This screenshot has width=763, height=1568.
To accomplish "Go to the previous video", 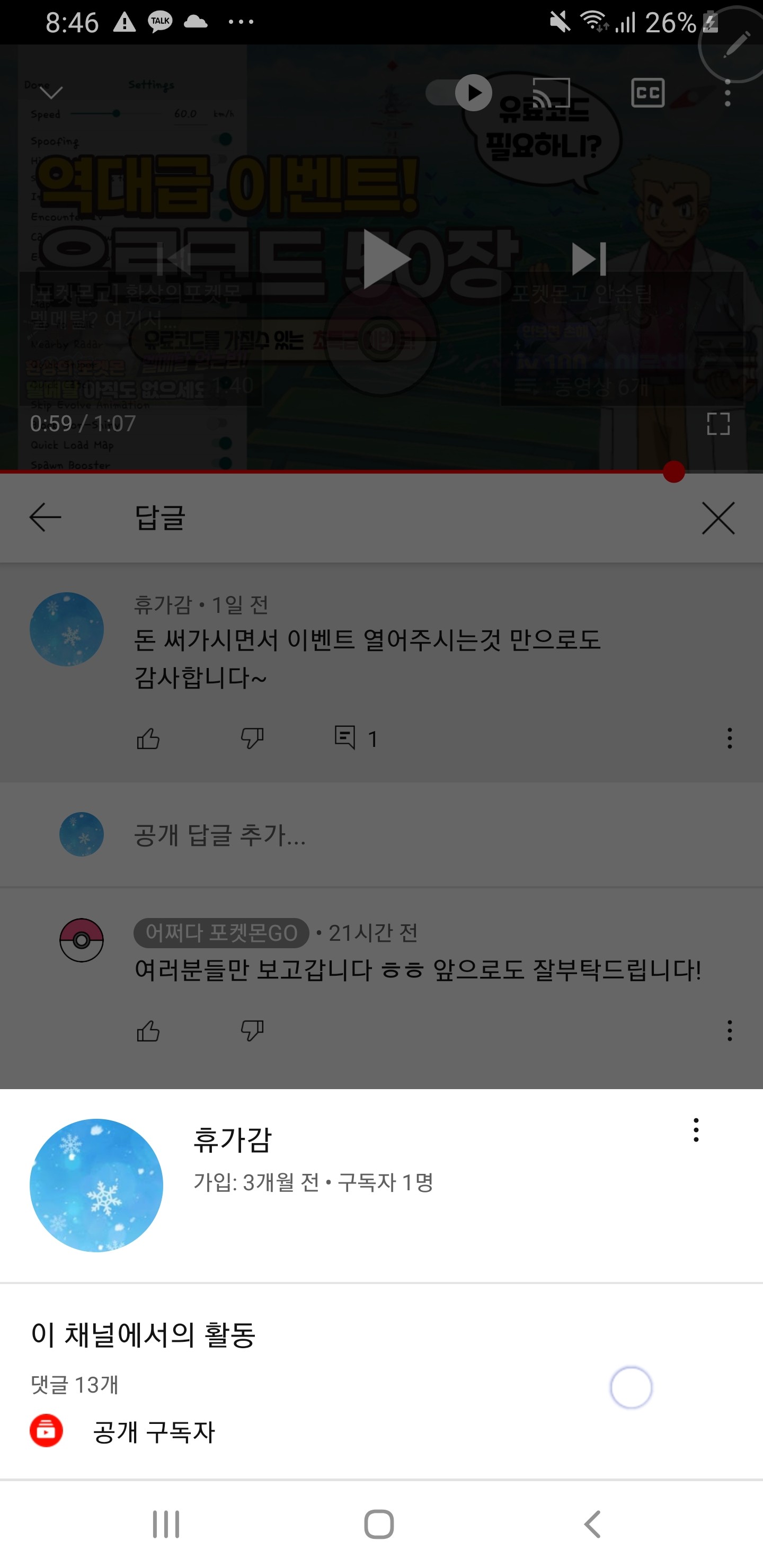I will (x=174, y=260).
